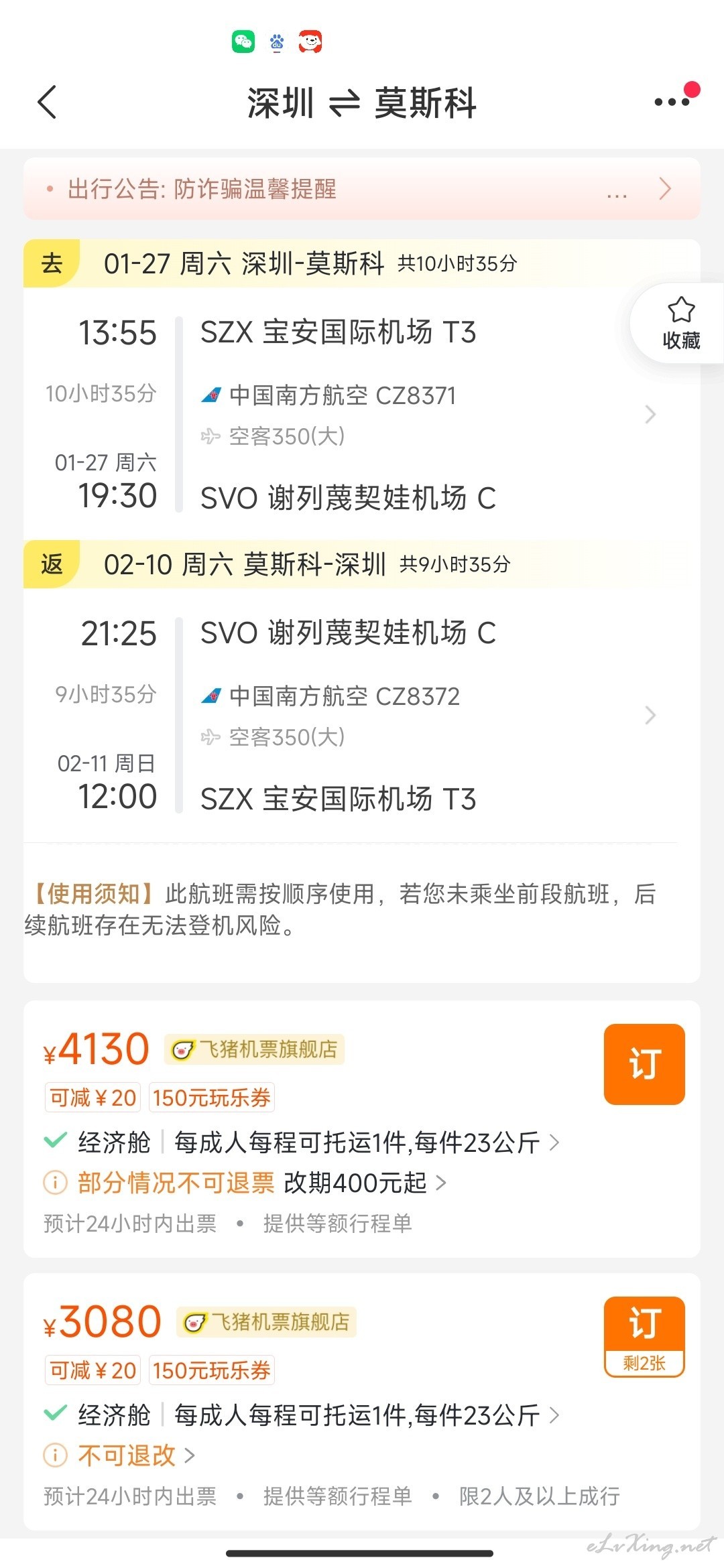This screenshot has height=1568, width=724.
Task: Expand baggage allowance details for ¥3080 fare
Action: tap(367, 1415)
